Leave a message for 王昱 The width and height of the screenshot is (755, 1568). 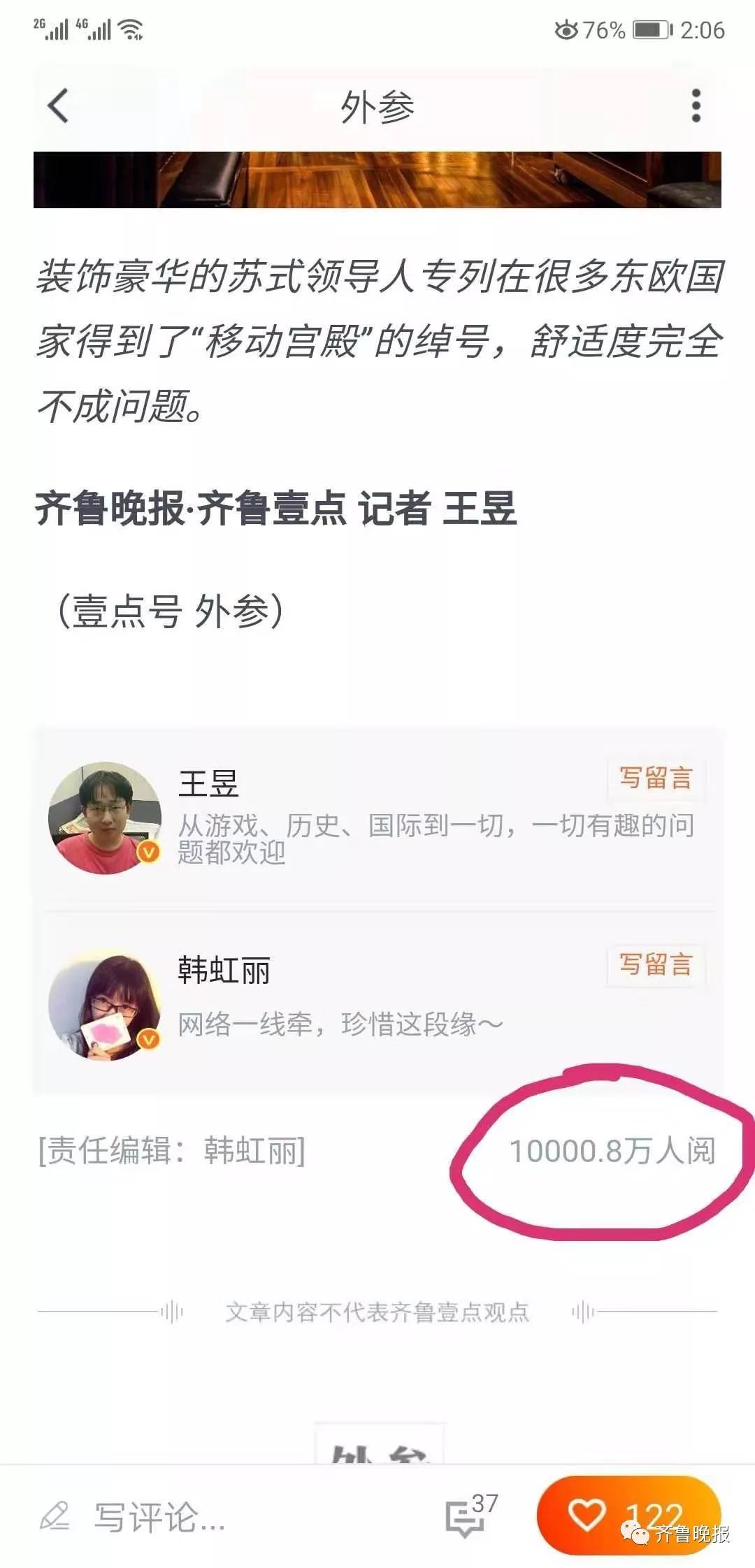pyautogui.click(x=656, y=778)
